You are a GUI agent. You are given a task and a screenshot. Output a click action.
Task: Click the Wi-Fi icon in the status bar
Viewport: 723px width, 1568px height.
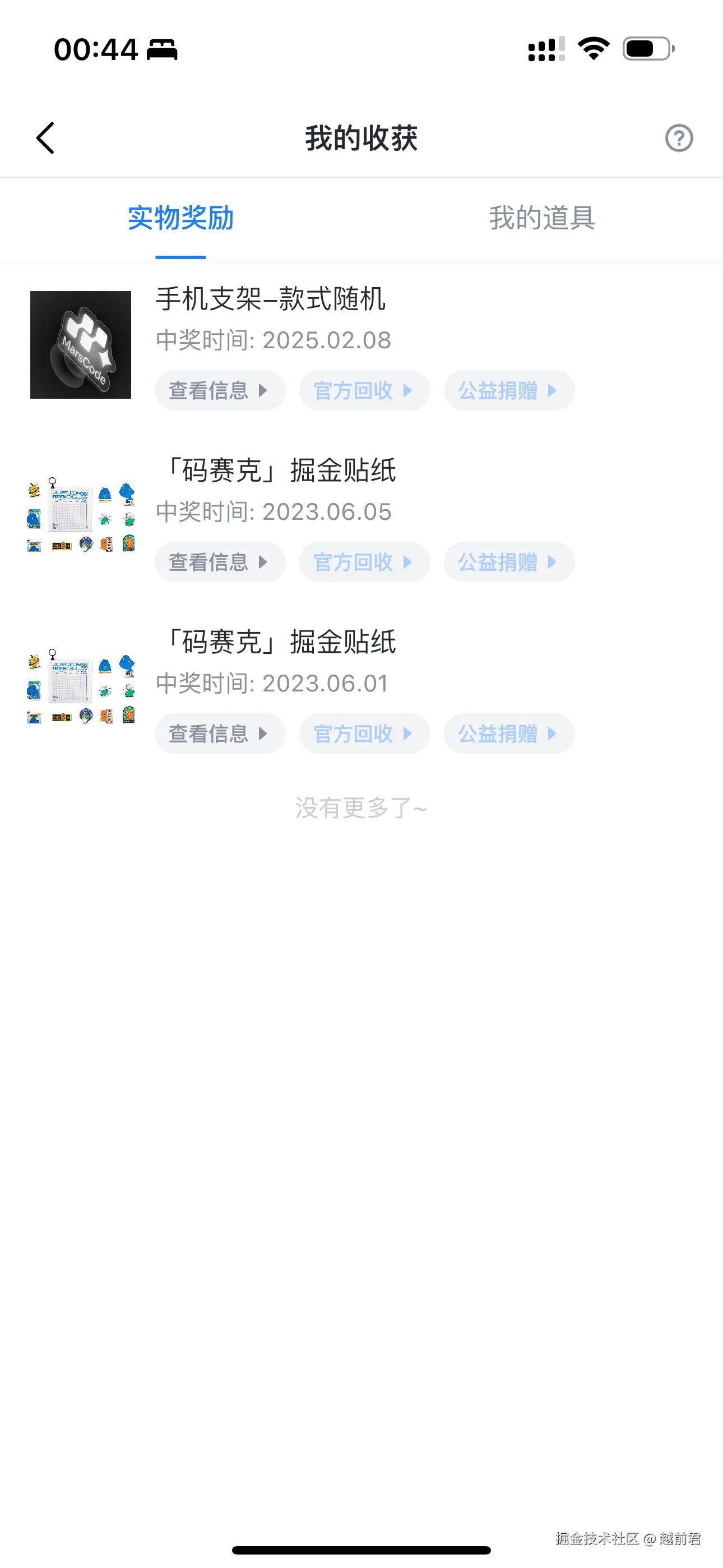coord(594,49)
